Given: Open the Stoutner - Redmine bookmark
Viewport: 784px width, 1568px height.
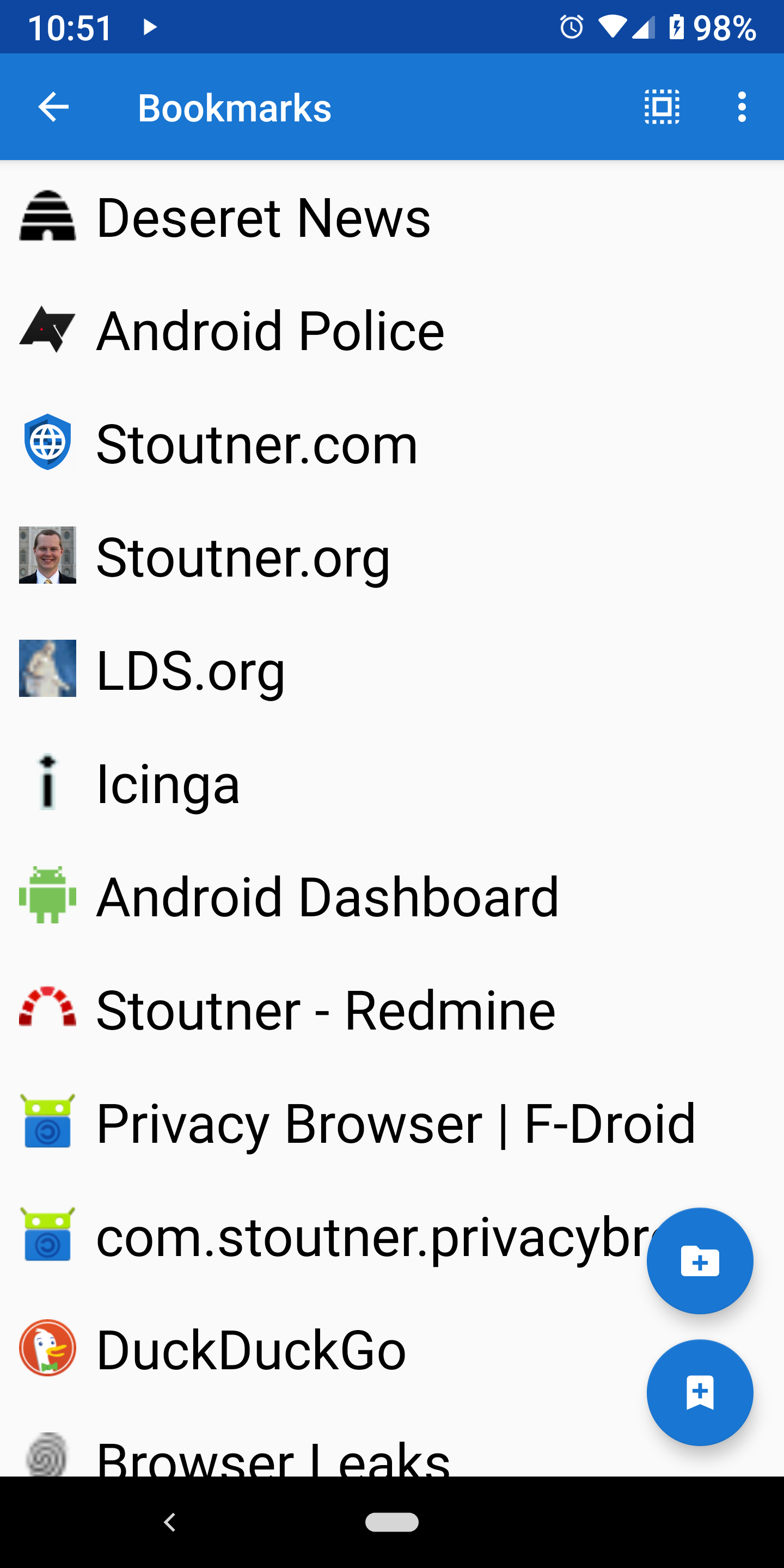Looking at the screenshot, I should (x=326, y=1010).
